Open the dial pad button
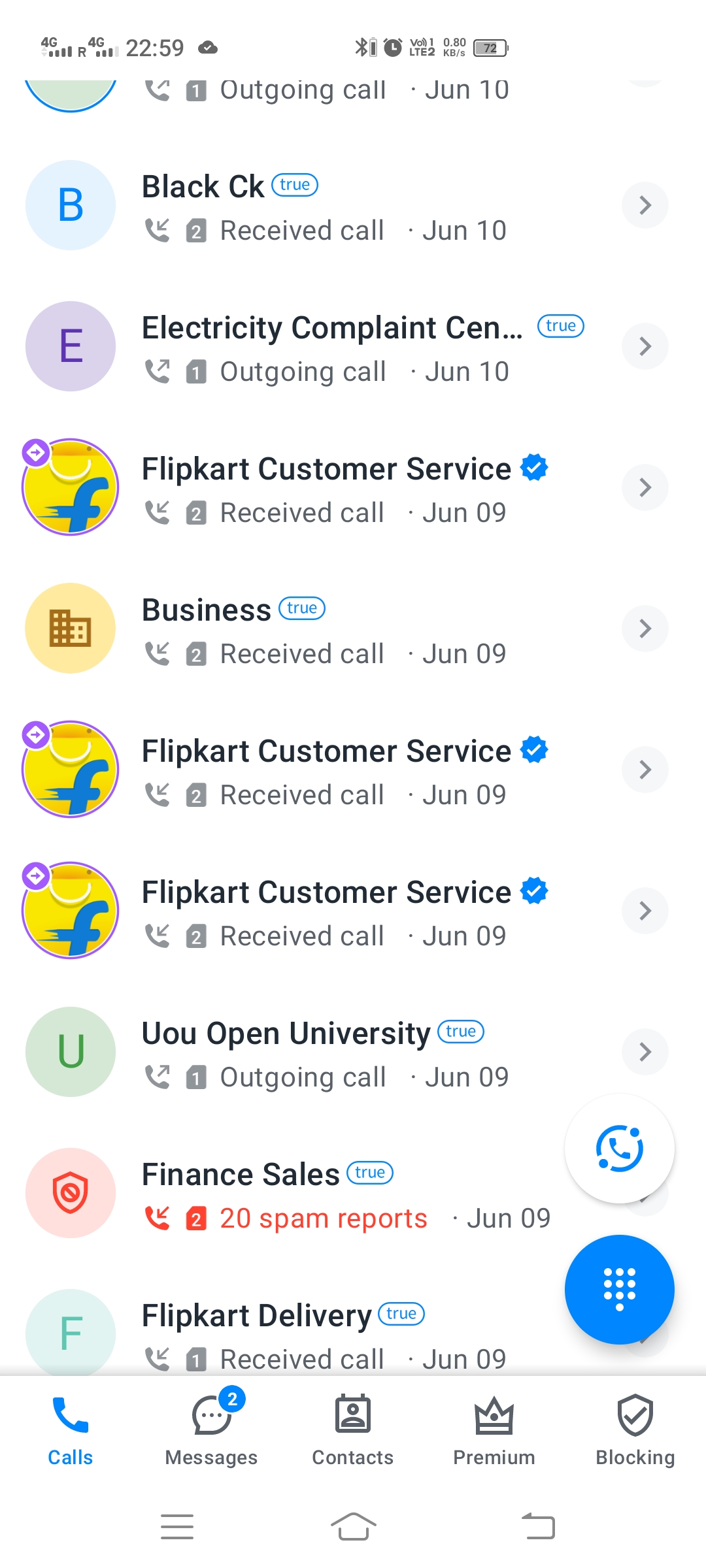 pyautogui.click(x=619, y=1289)
